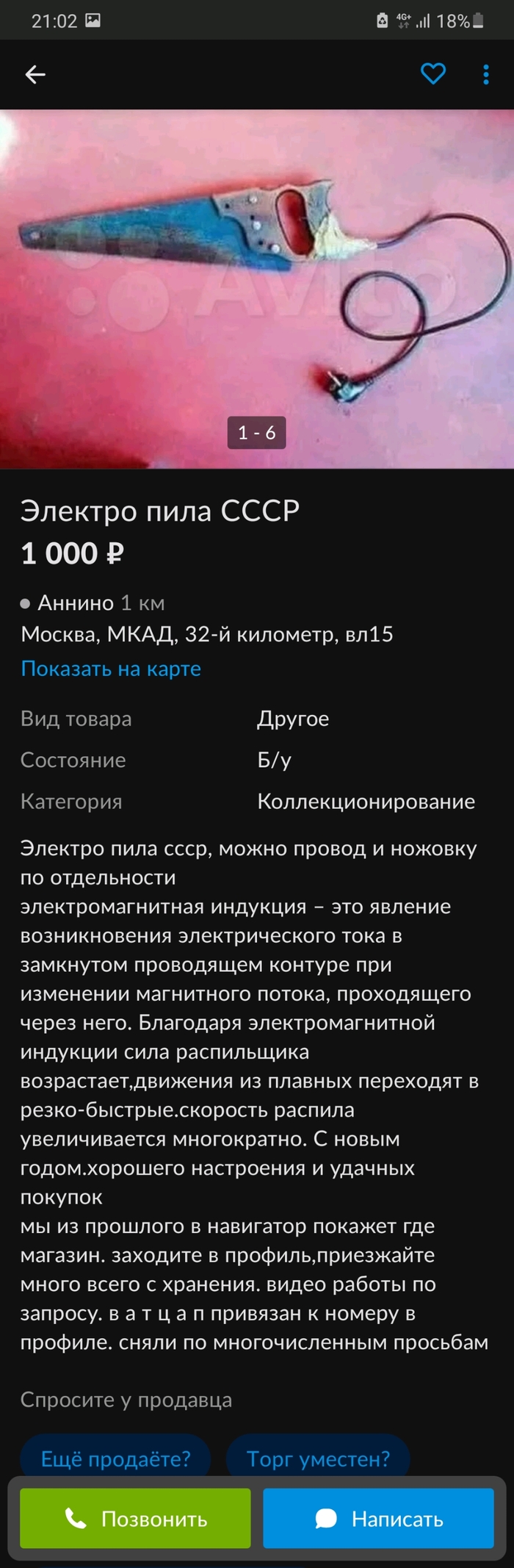Call the seller with «Позвонить»

[136, 1518]
